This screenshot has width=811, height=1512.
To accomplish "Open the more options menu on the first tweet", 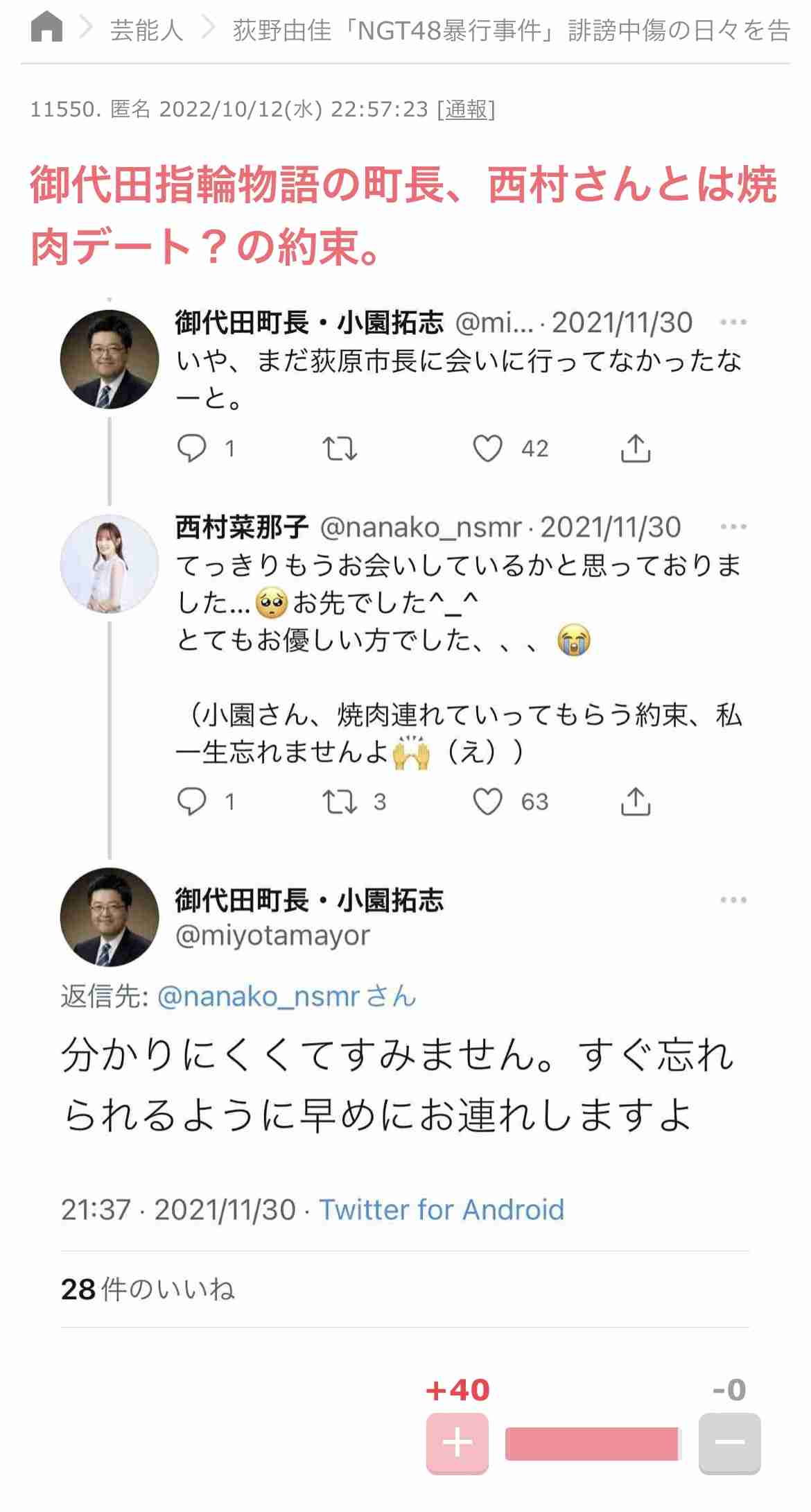I will pyautogui.click(x=733, y=321).
